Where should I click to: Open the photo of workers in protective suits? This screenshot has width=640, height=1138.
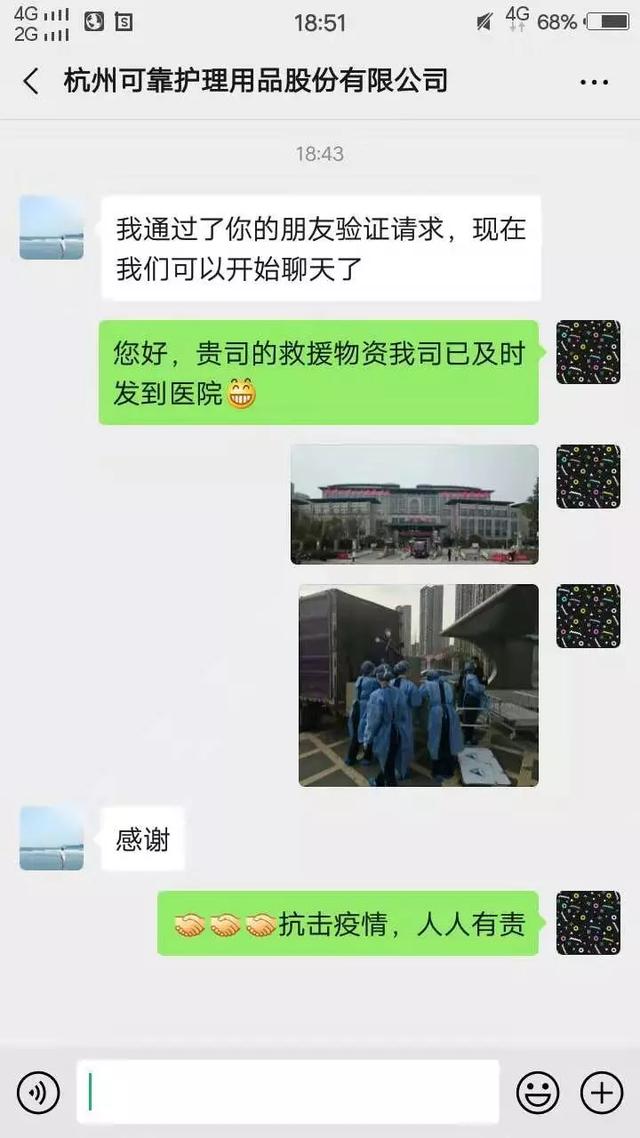click(418, 685)
